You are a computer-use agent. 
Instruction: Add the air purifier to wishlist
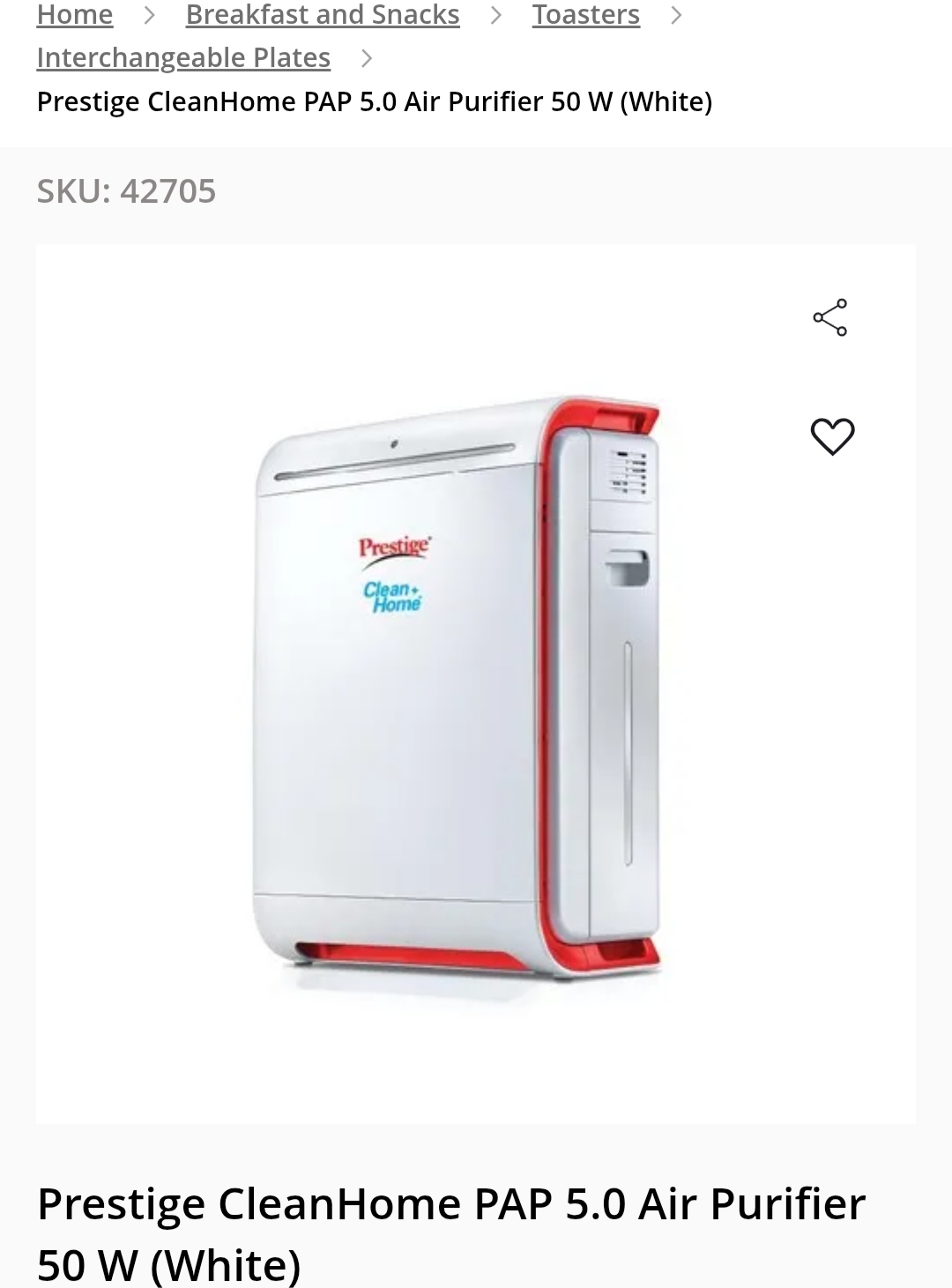point(832,436)
